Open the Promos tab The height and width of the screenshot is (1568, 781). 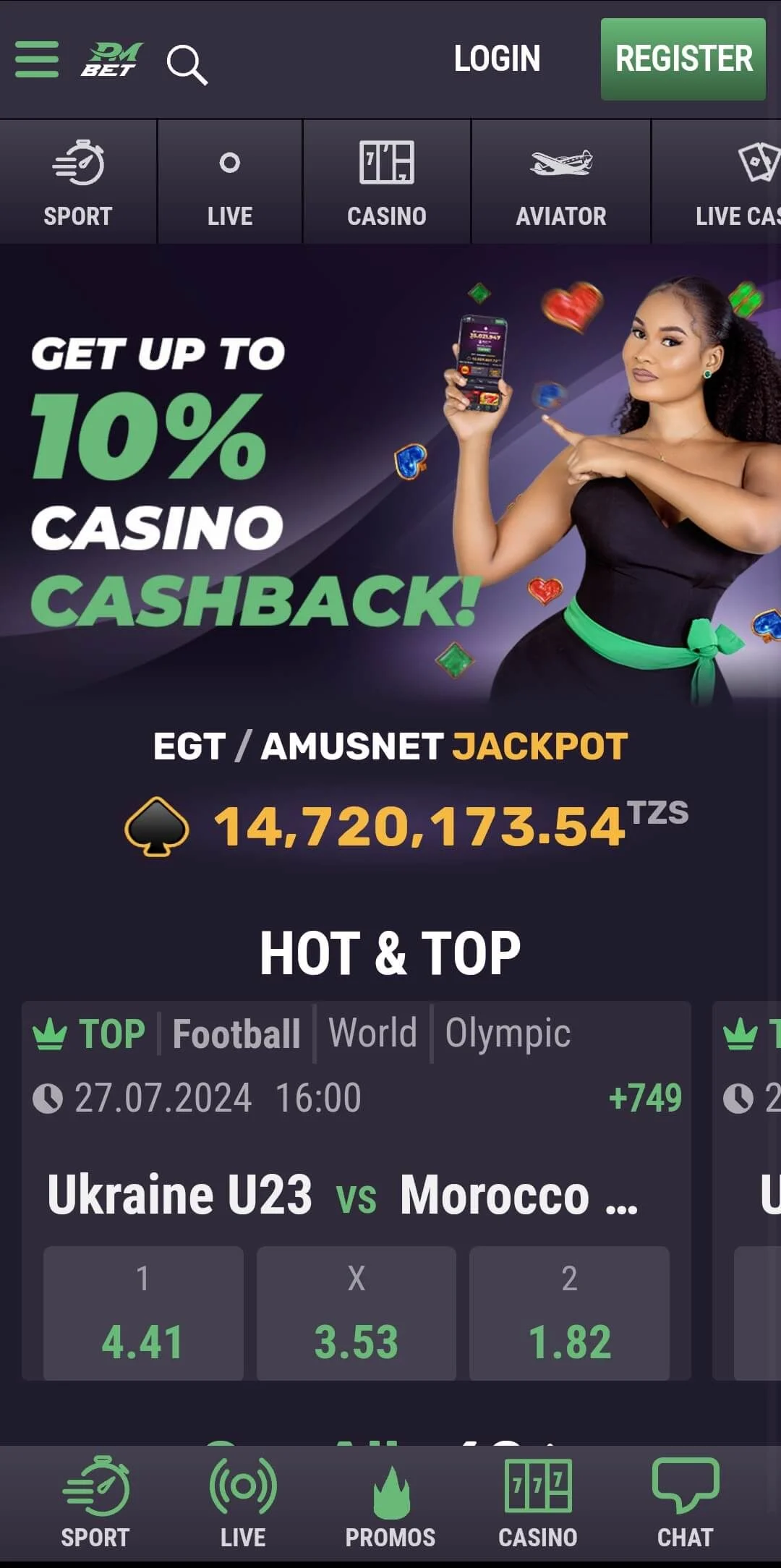pos(390,1504)
